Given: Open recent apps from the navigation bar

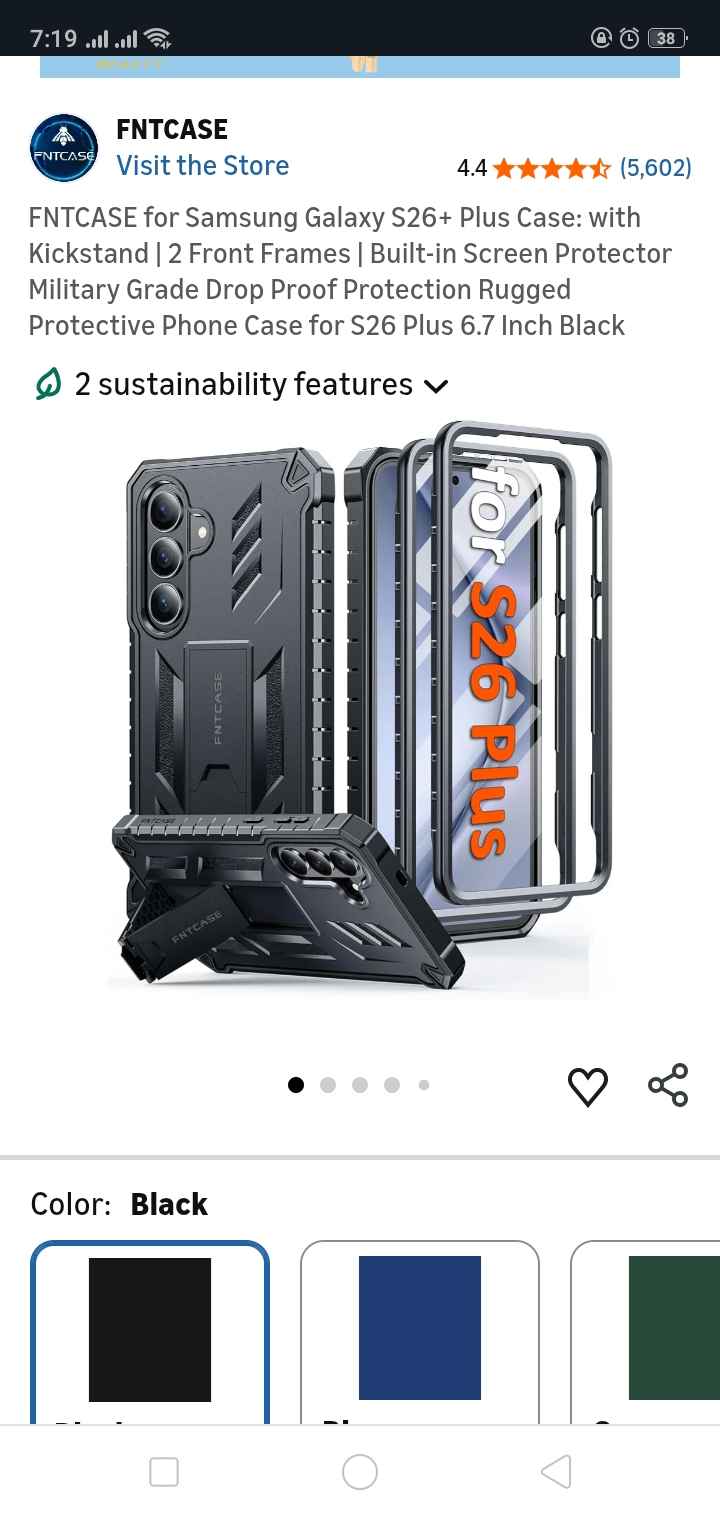Looking at the screenshot, I should (164, 1472).
